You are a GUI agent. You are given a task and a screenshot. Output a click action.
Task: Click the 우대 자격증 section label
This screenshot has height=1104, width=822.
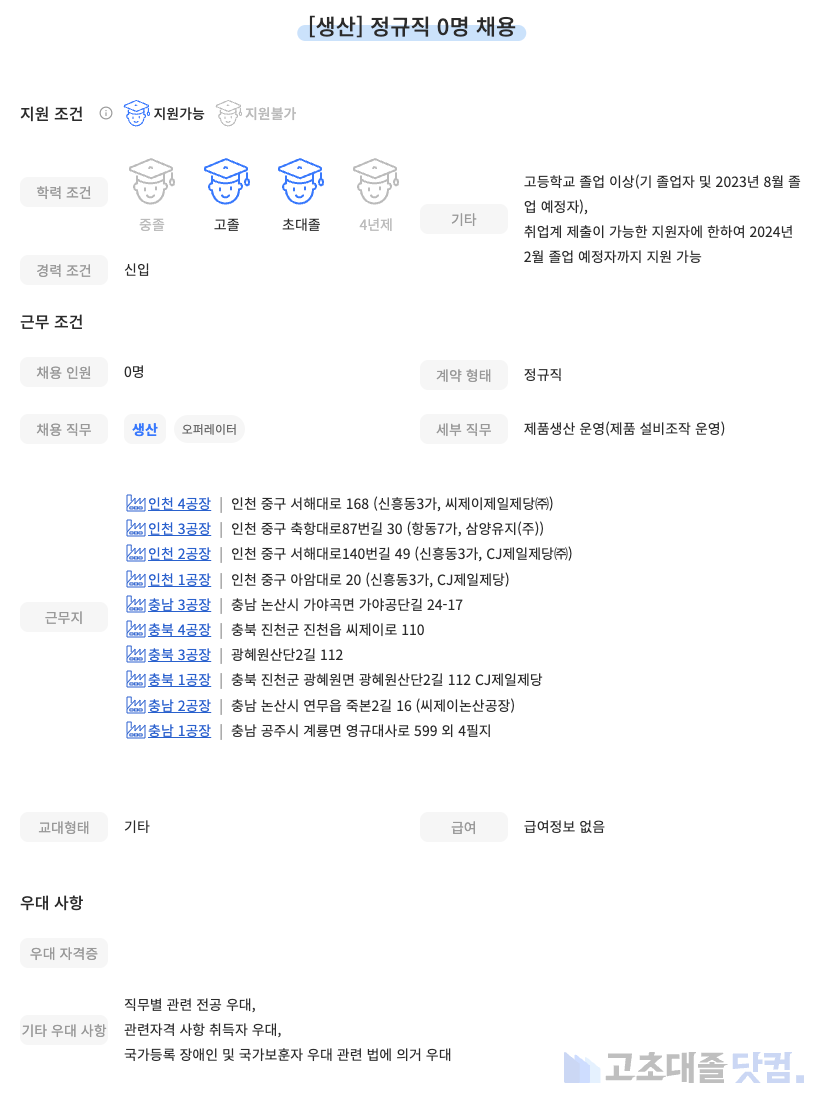click(63, 952)
